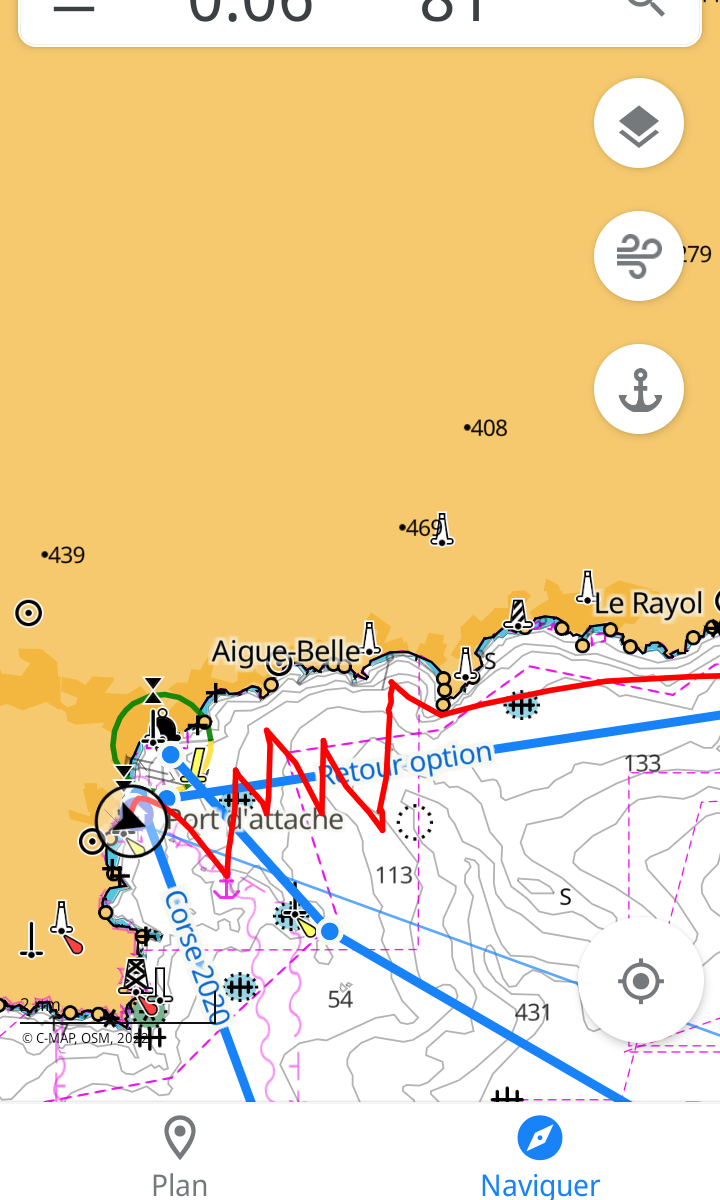
Task: Open the map layers button
Action: click(x=639, y=124)
